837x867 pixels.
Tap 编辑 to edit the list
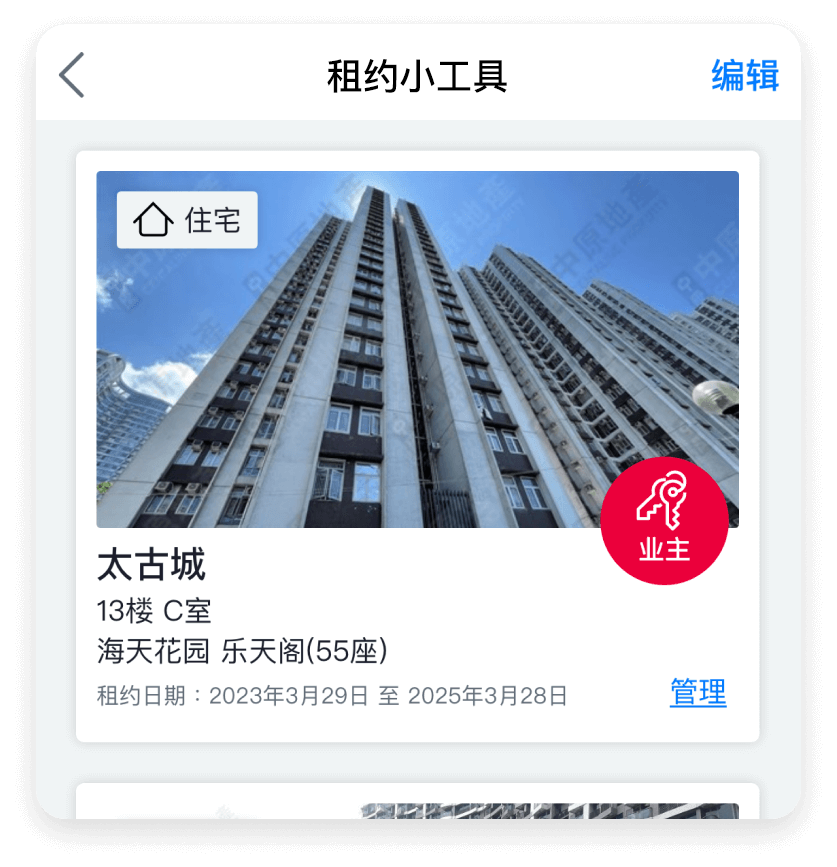pyautogui.click(x=744, y=76)
